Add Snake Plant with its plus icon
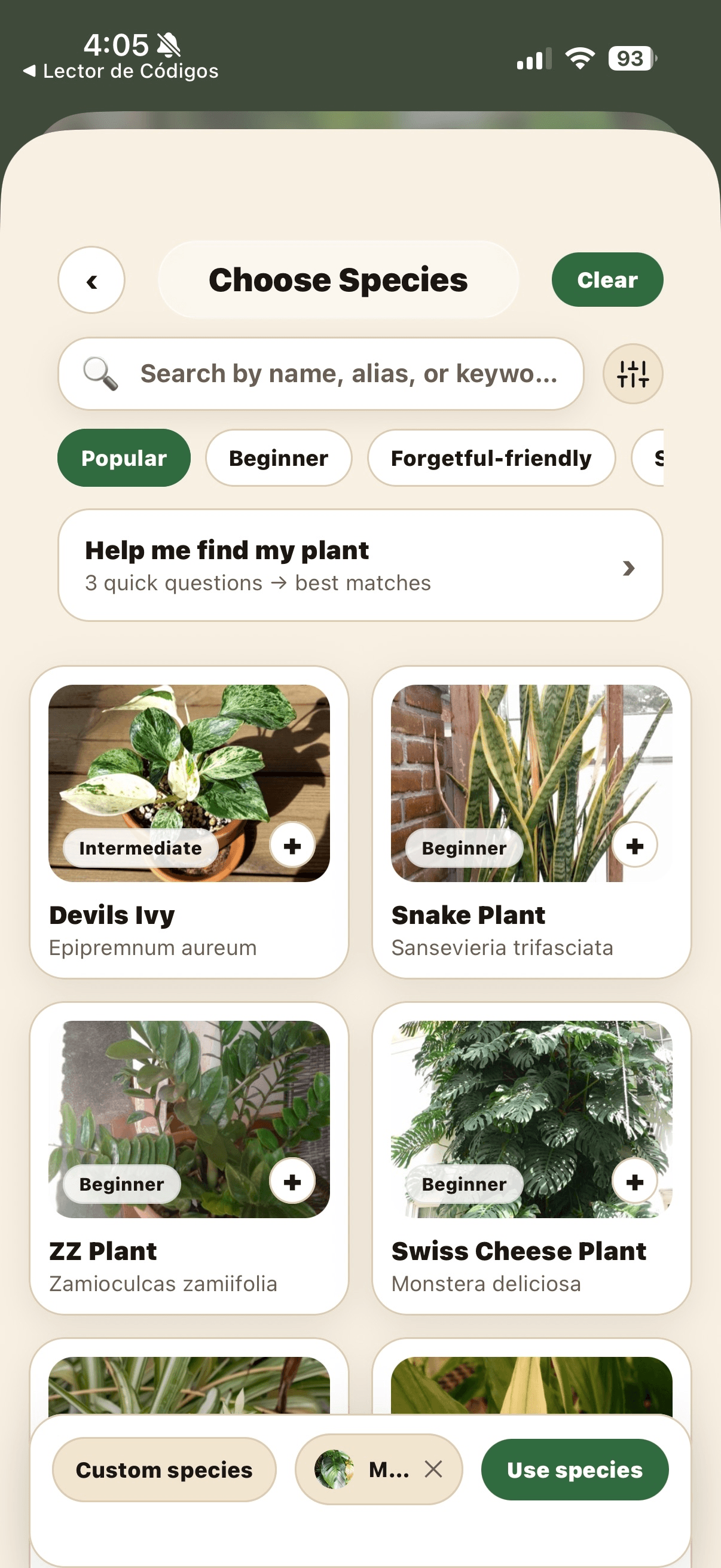721x1568 pixels. (634, 846)
